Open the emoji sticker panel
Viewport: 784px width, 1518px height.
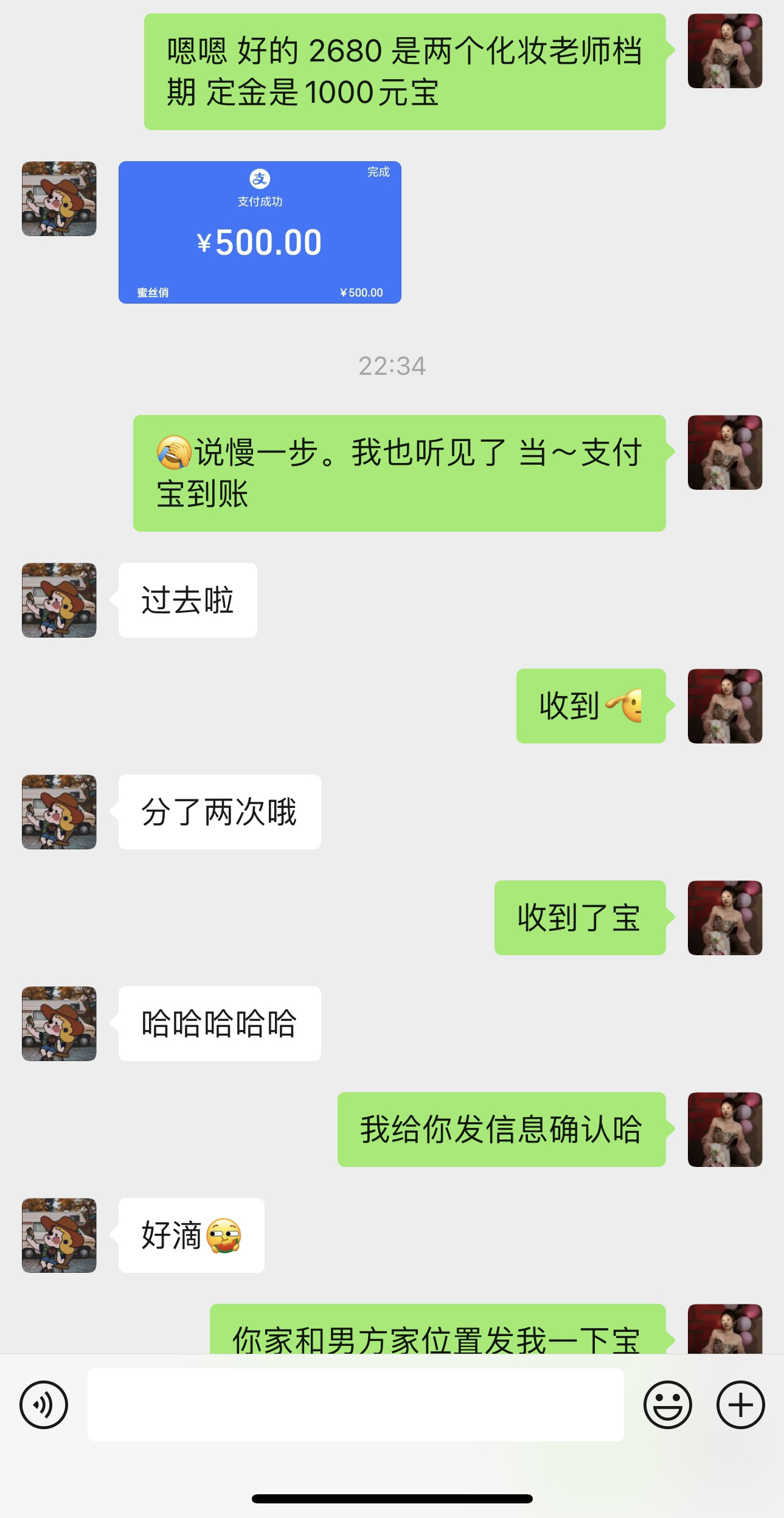[x=667, y=1405]
